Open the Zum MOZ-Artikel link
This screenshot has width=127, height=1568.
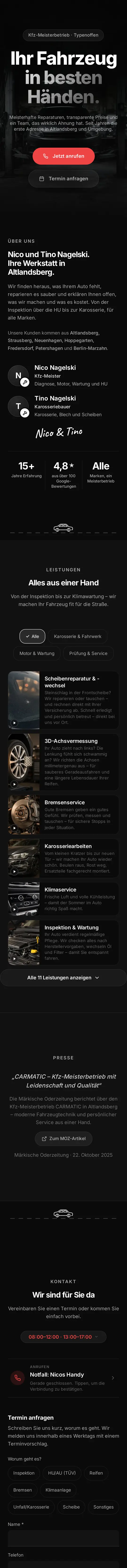pos(63,1138)
